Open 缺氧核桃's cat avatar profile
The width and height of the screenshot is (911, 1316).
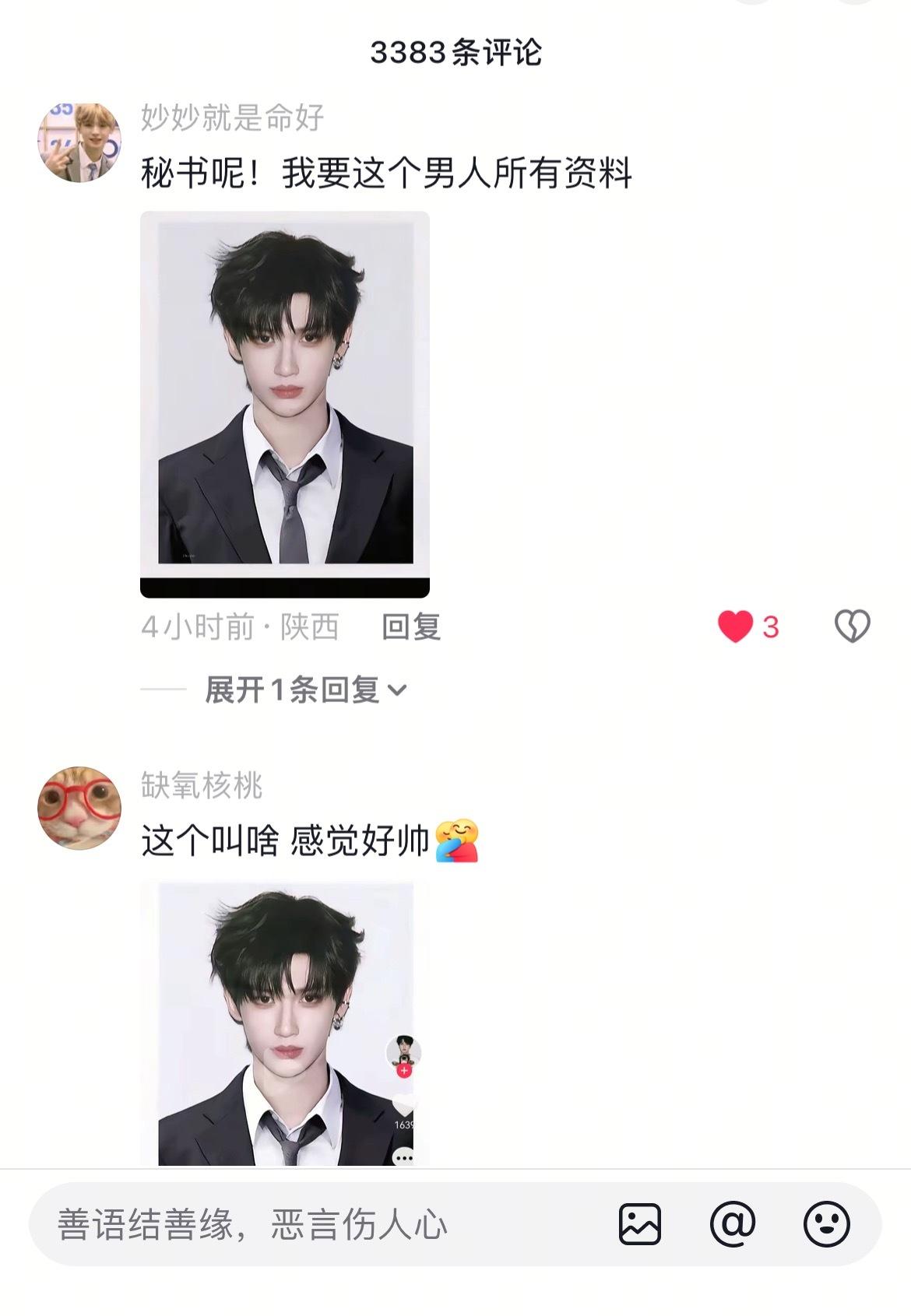pyautogui.click(x=79, y=808)
